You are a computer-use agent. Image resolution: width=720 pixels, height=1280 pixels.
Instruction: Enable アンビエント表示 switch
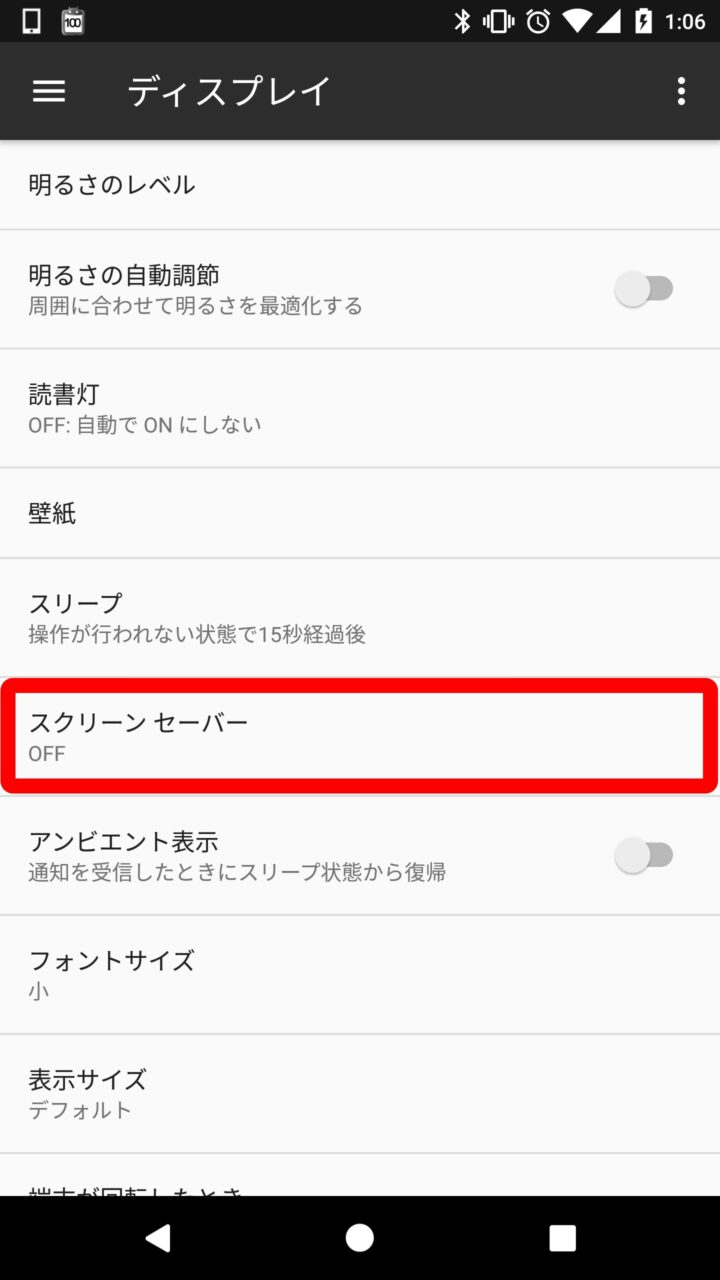(645, 855)
